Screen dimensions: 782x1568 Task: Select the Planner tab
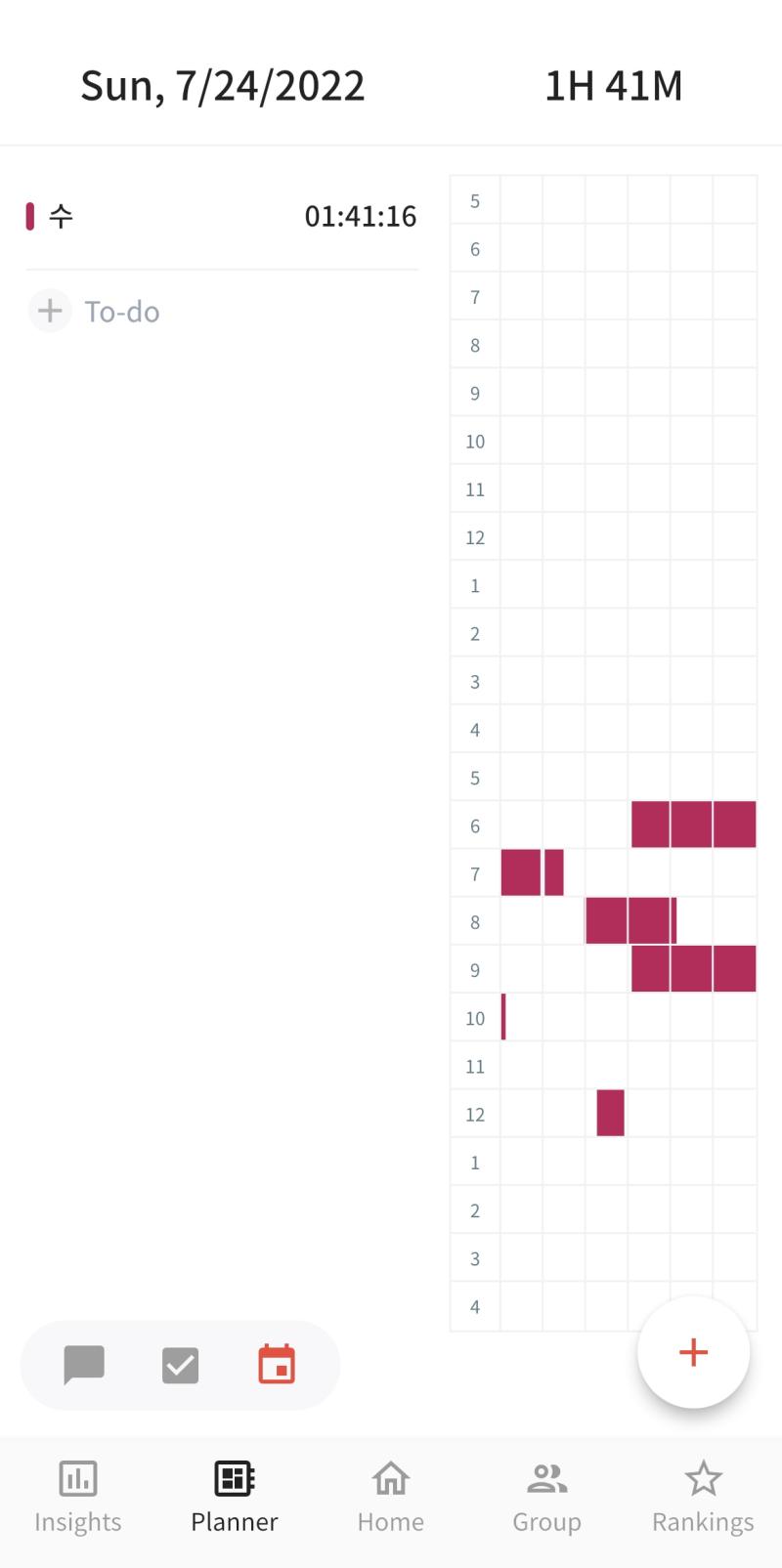235,1498
